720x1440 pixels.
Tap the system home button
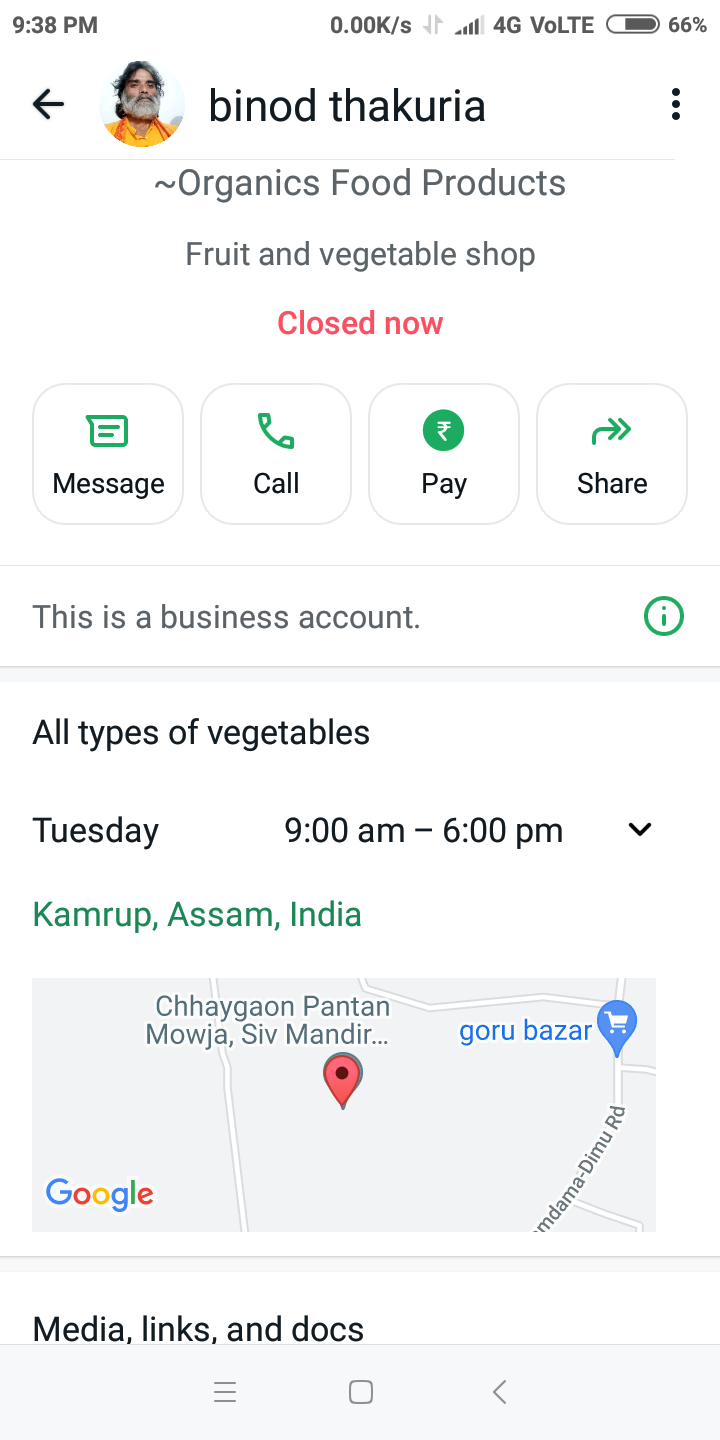click(360, 1392)
